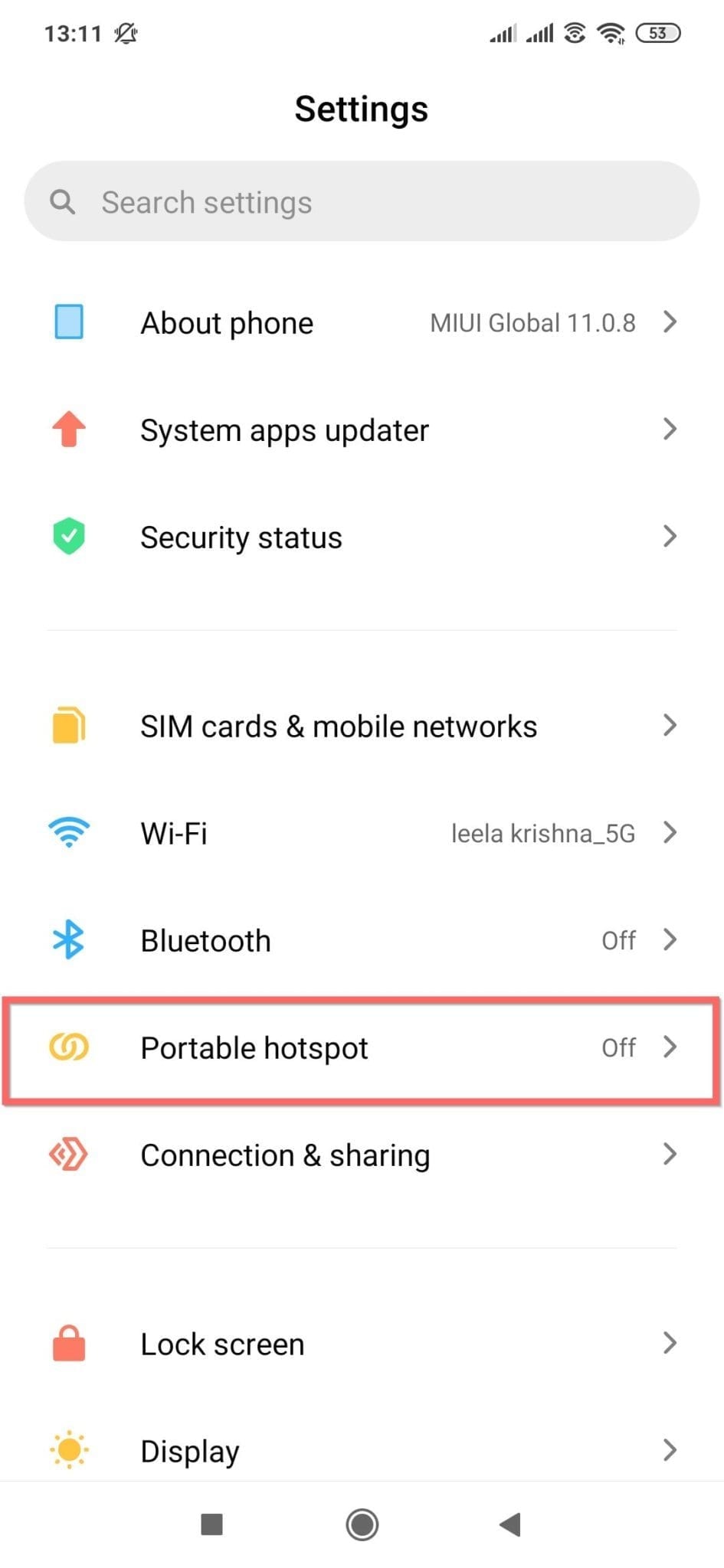Image resolution: width=724 pixels, height=1568 pixels.
Task: Tap the Lock screen padlock icon
Action: (x=68, y=1343)
